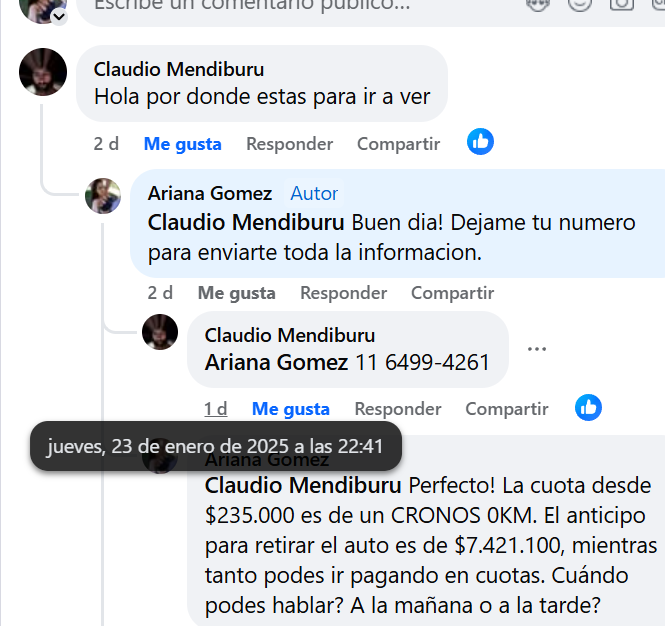The height and width of the screenshot is (626, 665).
Task: View like reaction on Claudio's first comment
Action: [481, 142]
